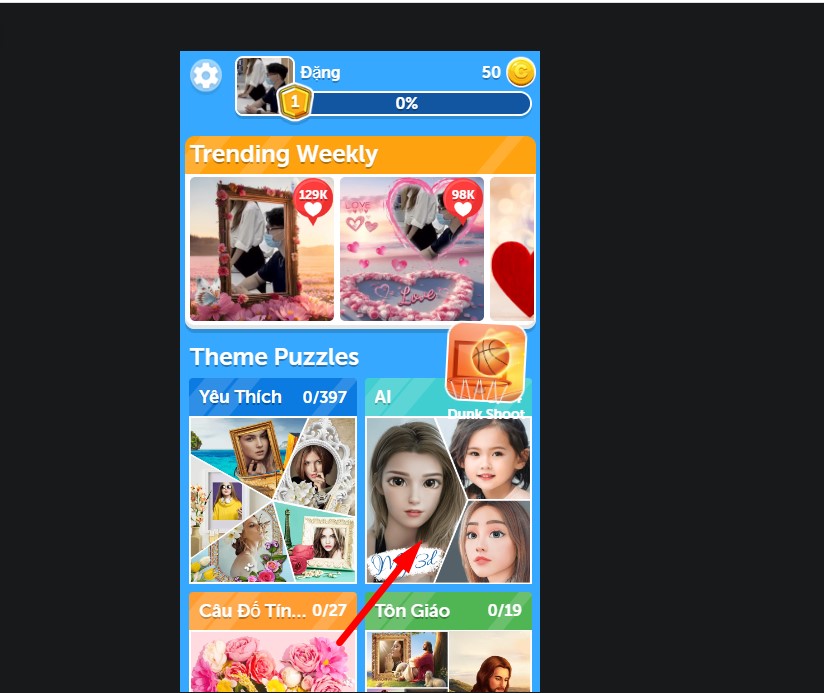824x693 pixels.
Task: Open the trending puzzle with 98K likes
Action: [x=411, y=249]
